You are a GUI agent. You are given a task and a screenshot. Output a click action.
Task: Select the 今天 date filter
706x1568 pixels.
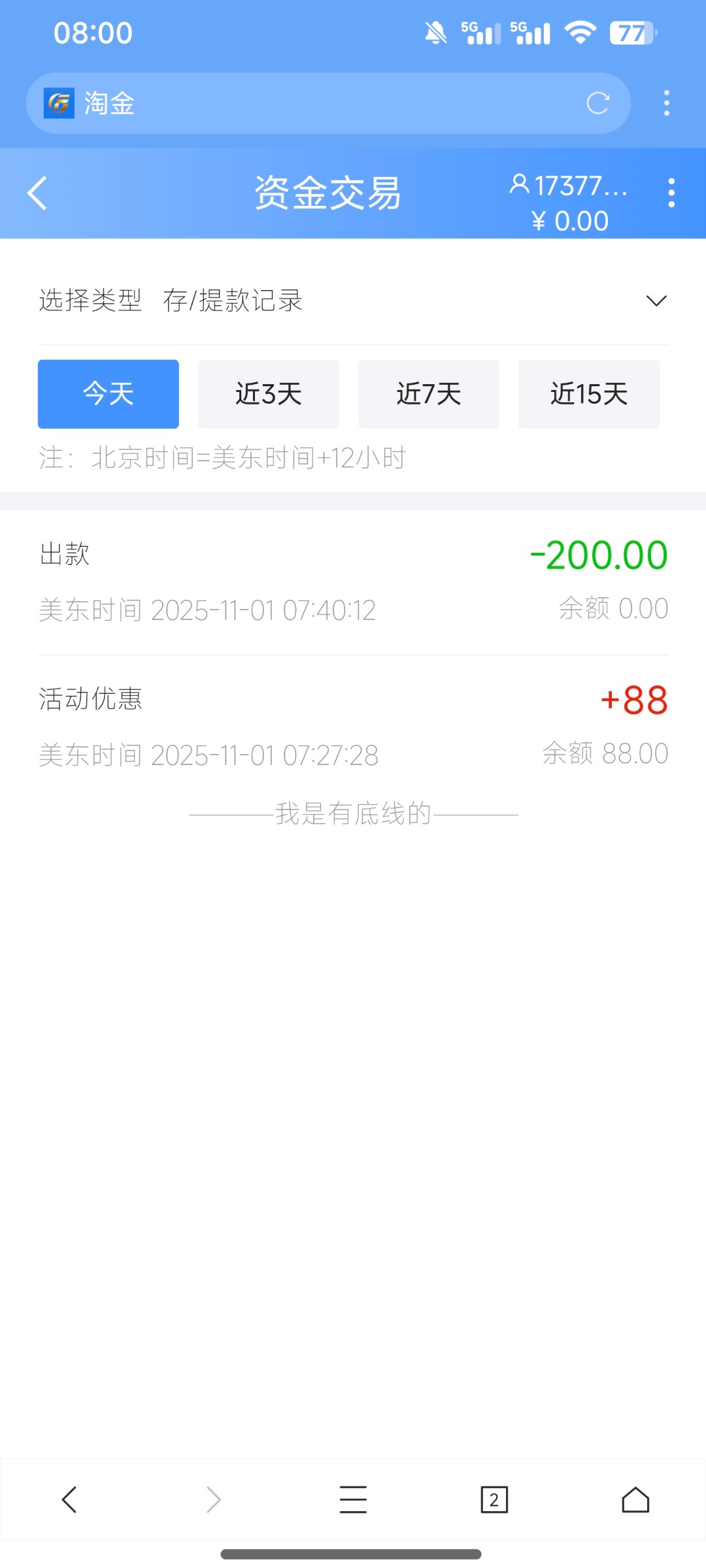pos(109,394)
